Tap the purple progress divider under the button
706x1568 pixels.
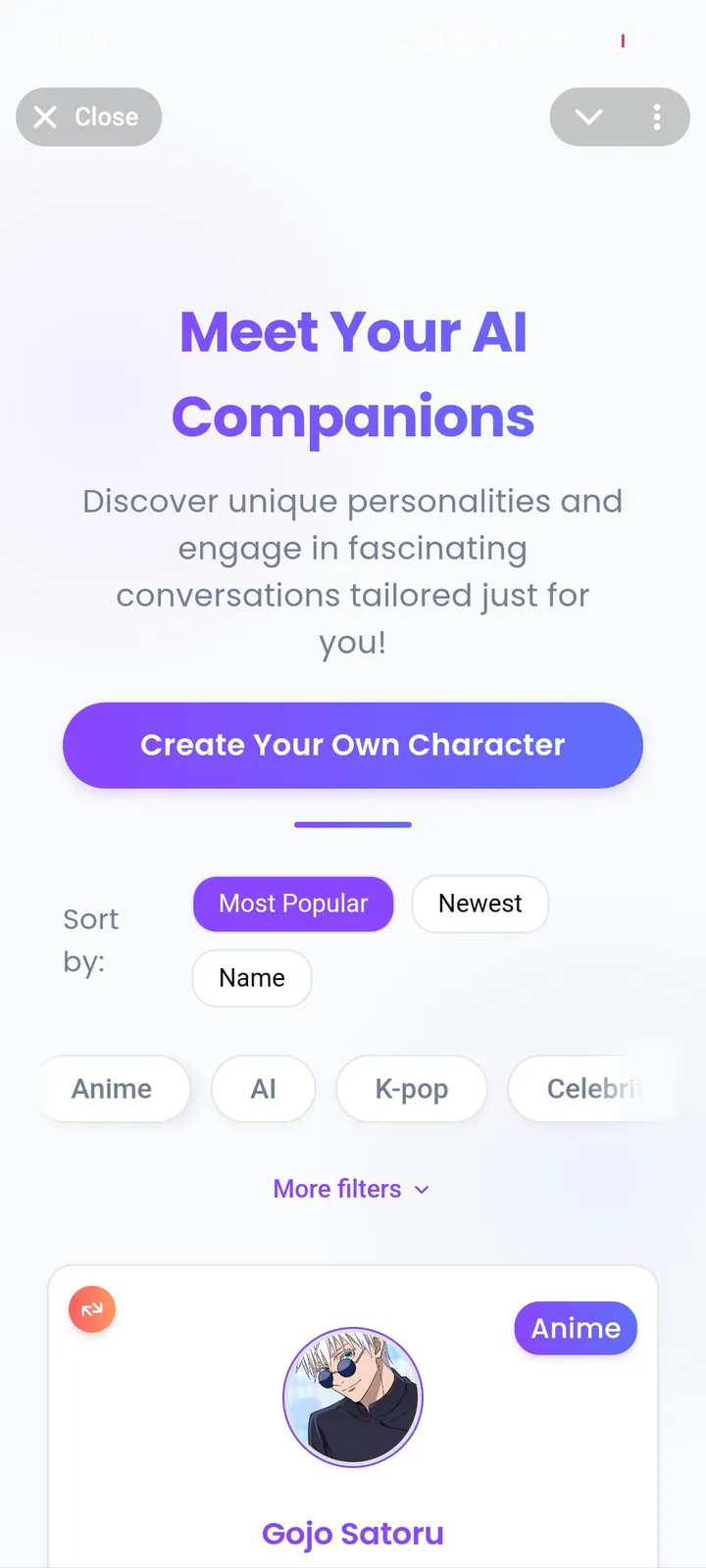pyautogui.click(x=353, y=824)
